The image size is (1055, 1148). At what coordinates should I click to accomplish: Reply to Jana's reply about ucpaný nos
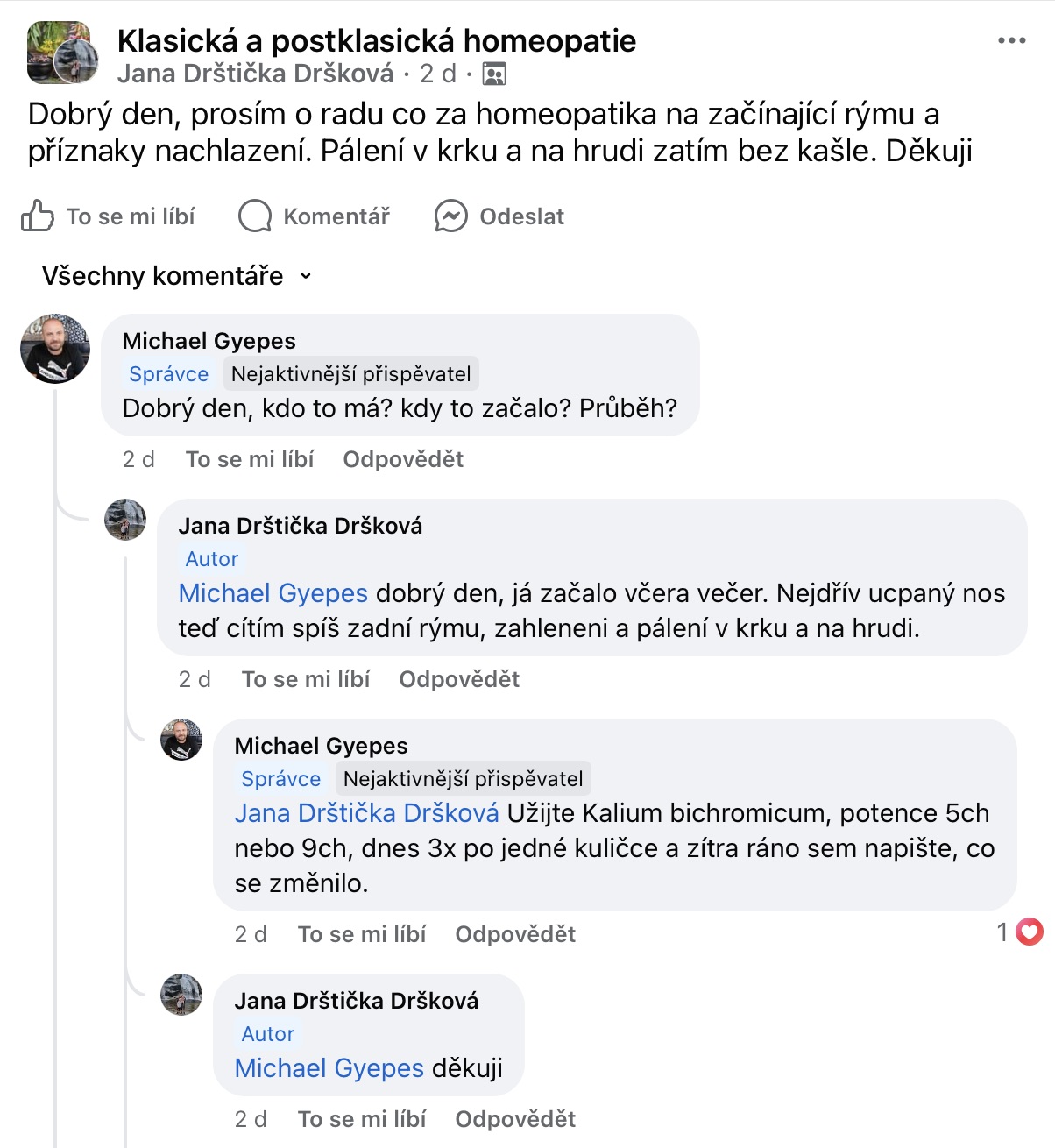tap(459, 679)
